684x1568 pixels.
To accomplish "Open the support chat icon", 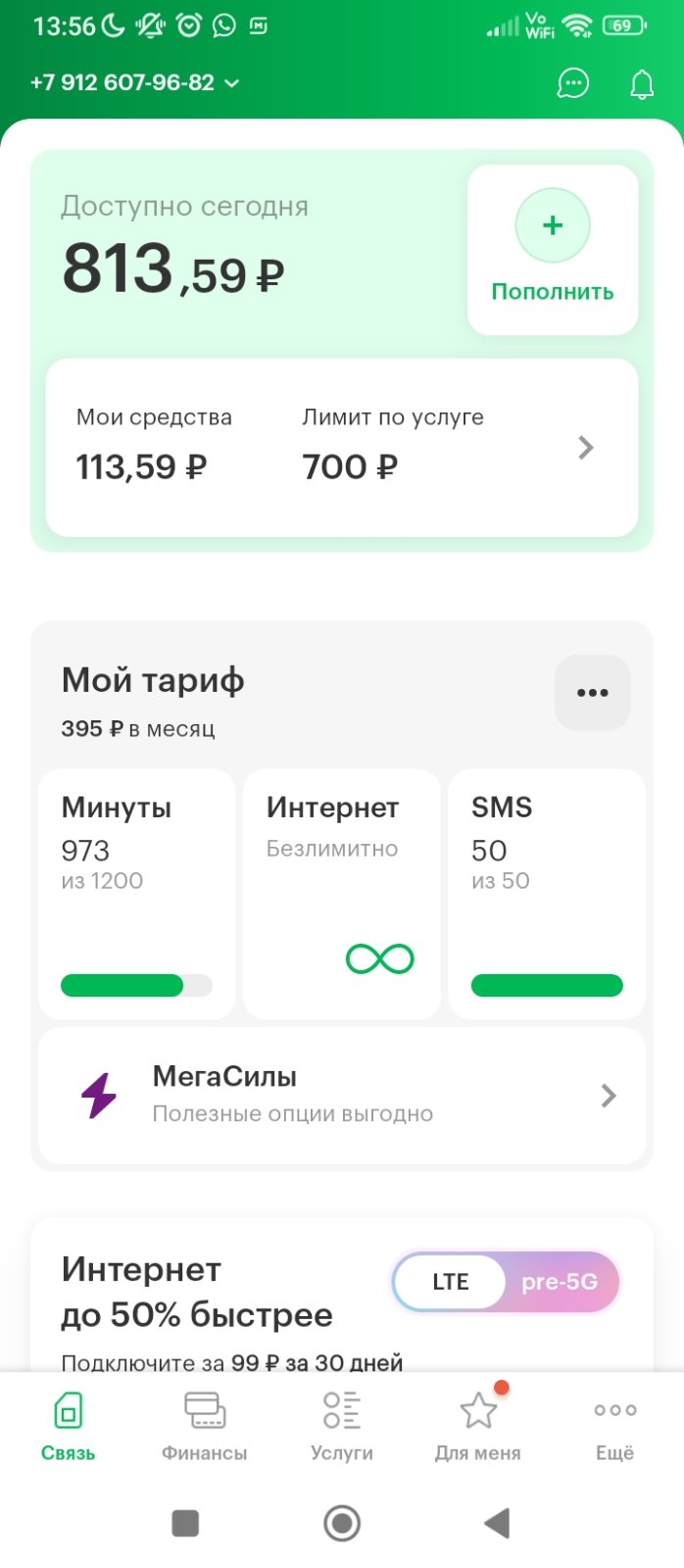I will click(573, 83).
